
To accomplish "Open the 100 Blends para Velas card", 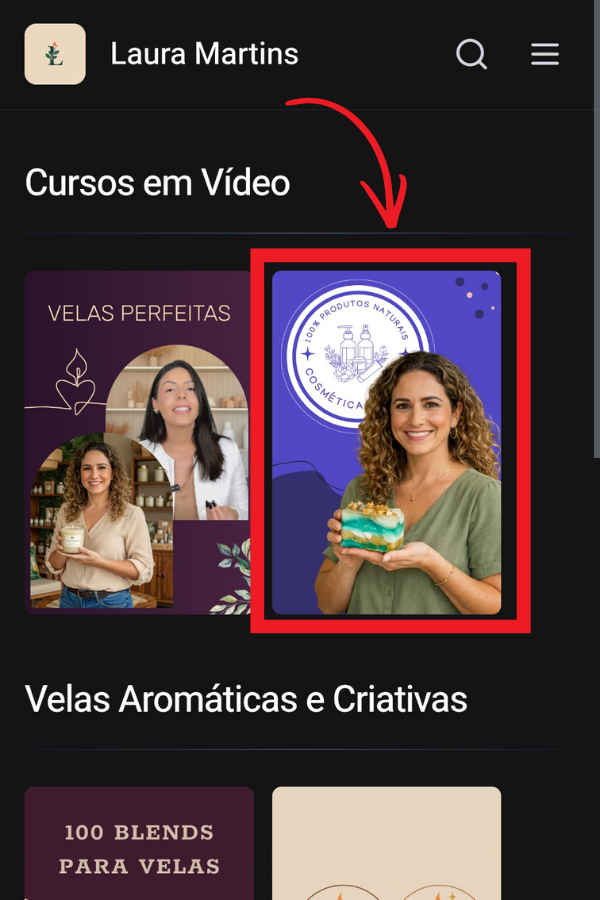I will (139, 843).
